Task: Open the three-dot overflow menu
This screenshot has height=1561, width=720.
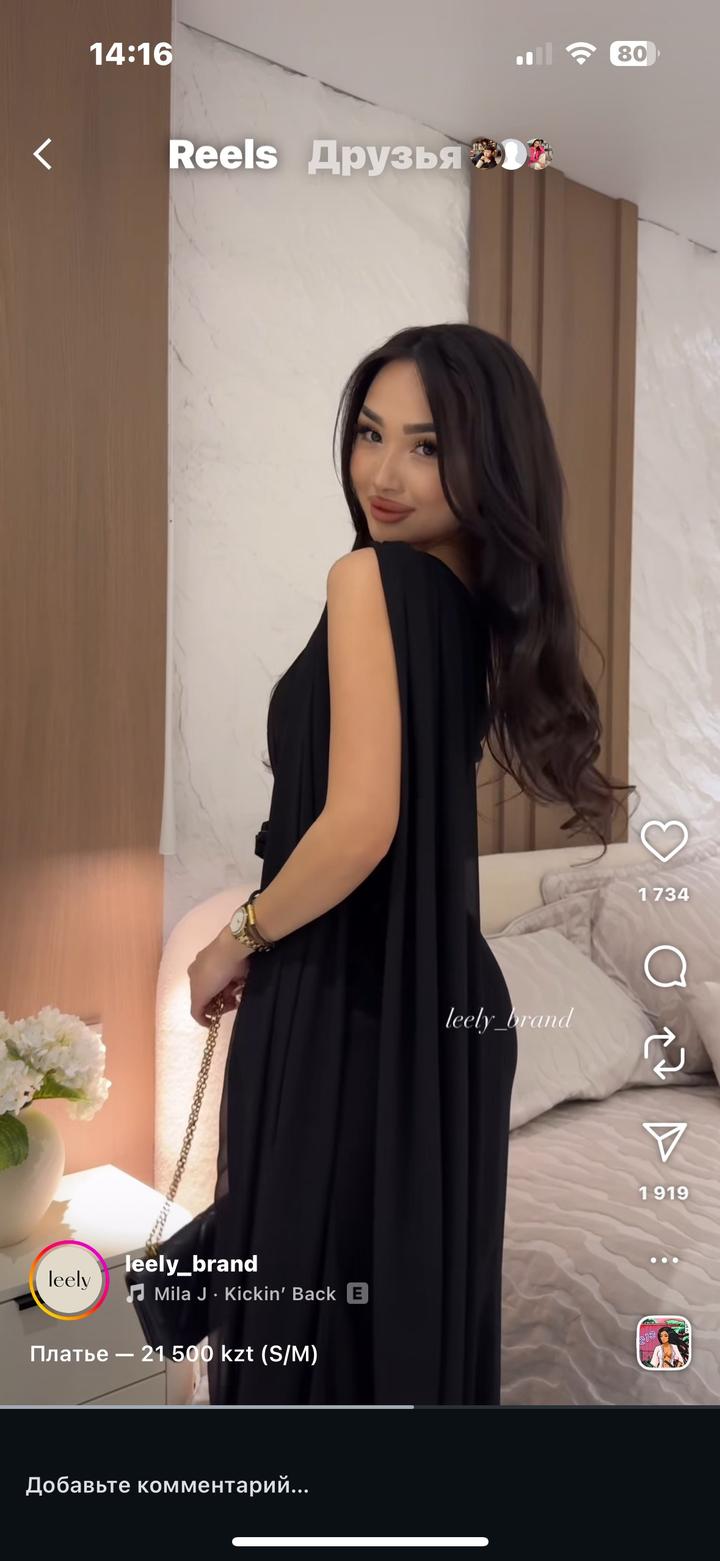Action: pos(664,1260)
